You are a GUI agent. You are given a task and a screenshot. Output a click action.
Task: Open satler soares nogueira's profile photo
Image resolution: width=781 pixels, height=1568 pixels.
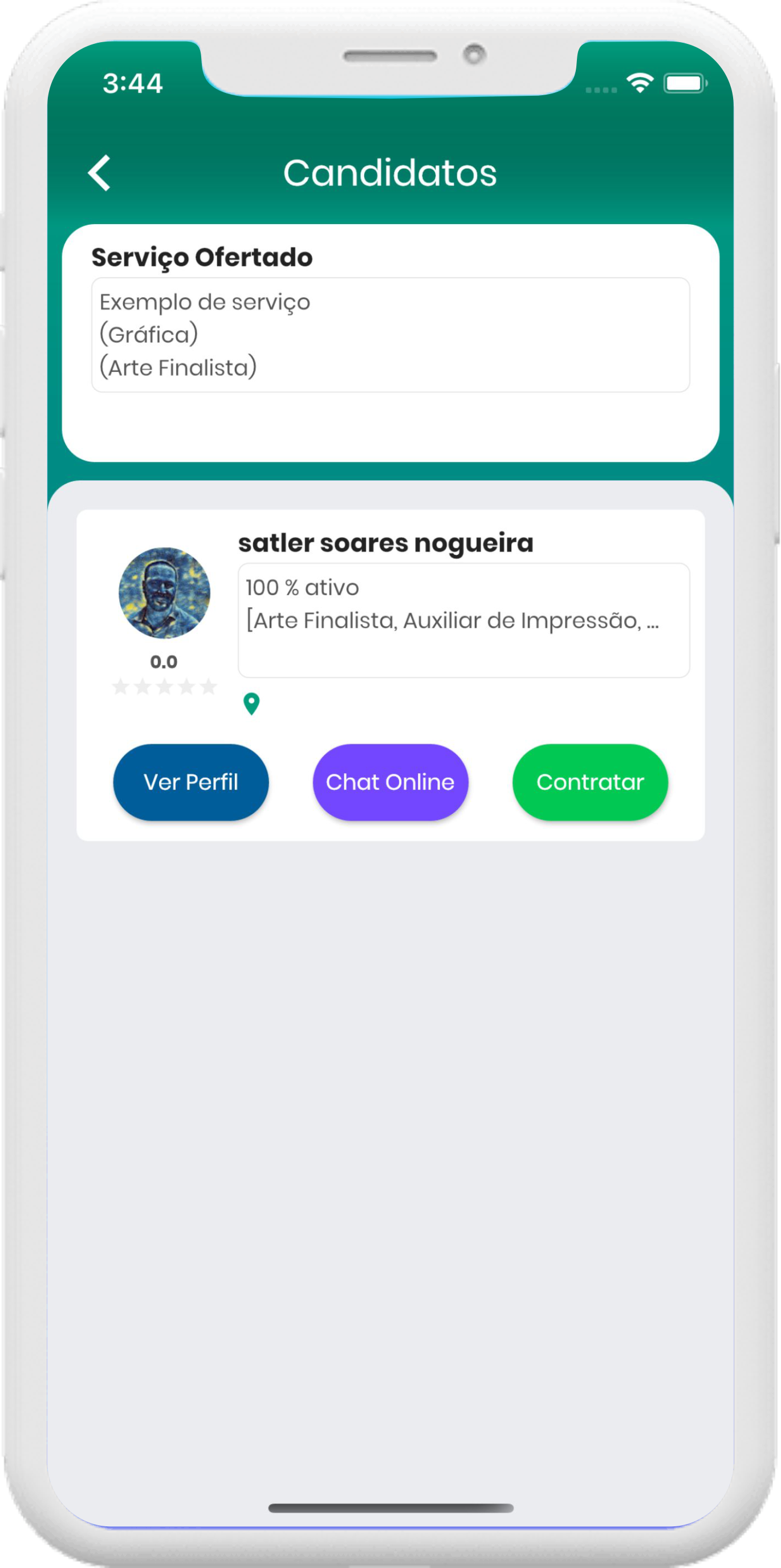click(x=164, y=593)
